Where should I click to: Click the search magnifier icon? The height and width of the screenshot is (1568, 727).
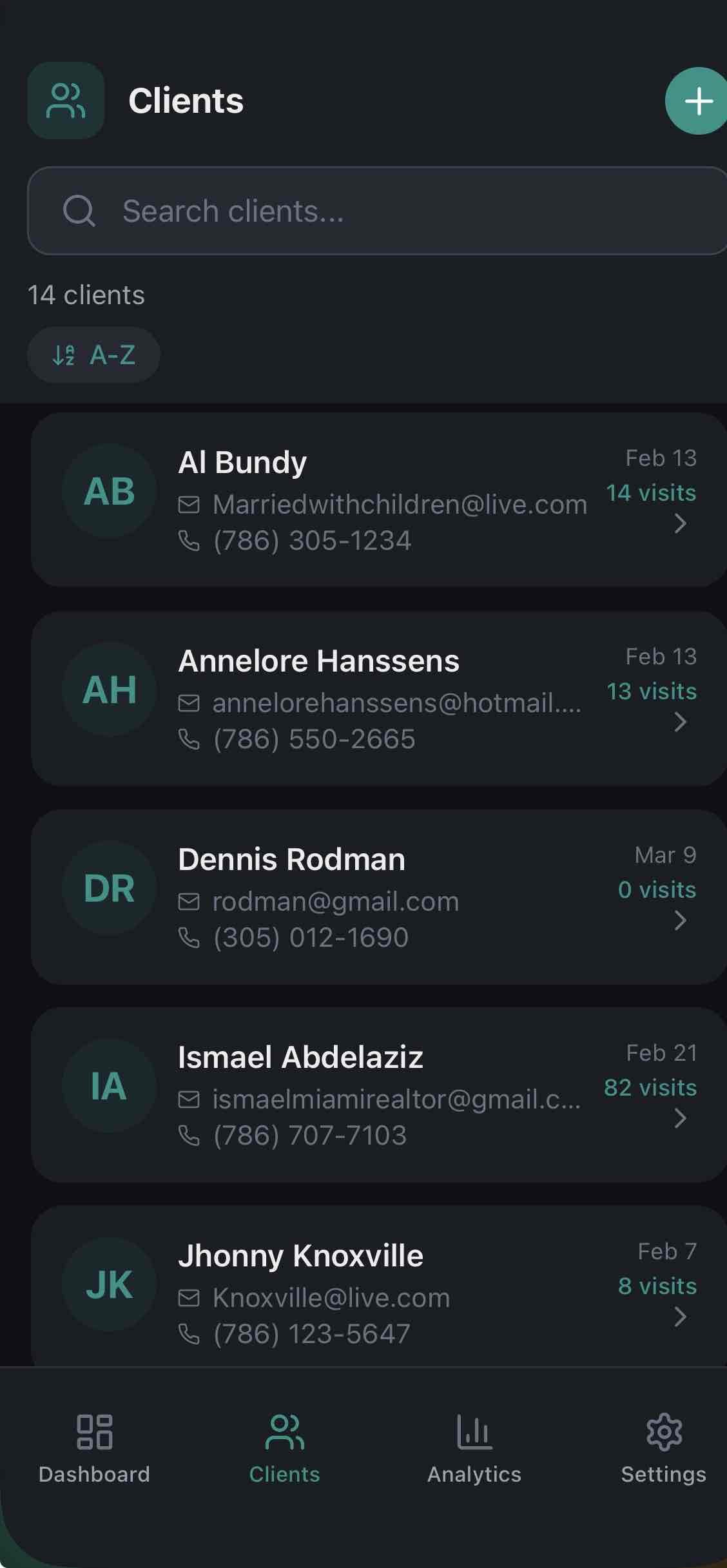[x=80, y=211]
